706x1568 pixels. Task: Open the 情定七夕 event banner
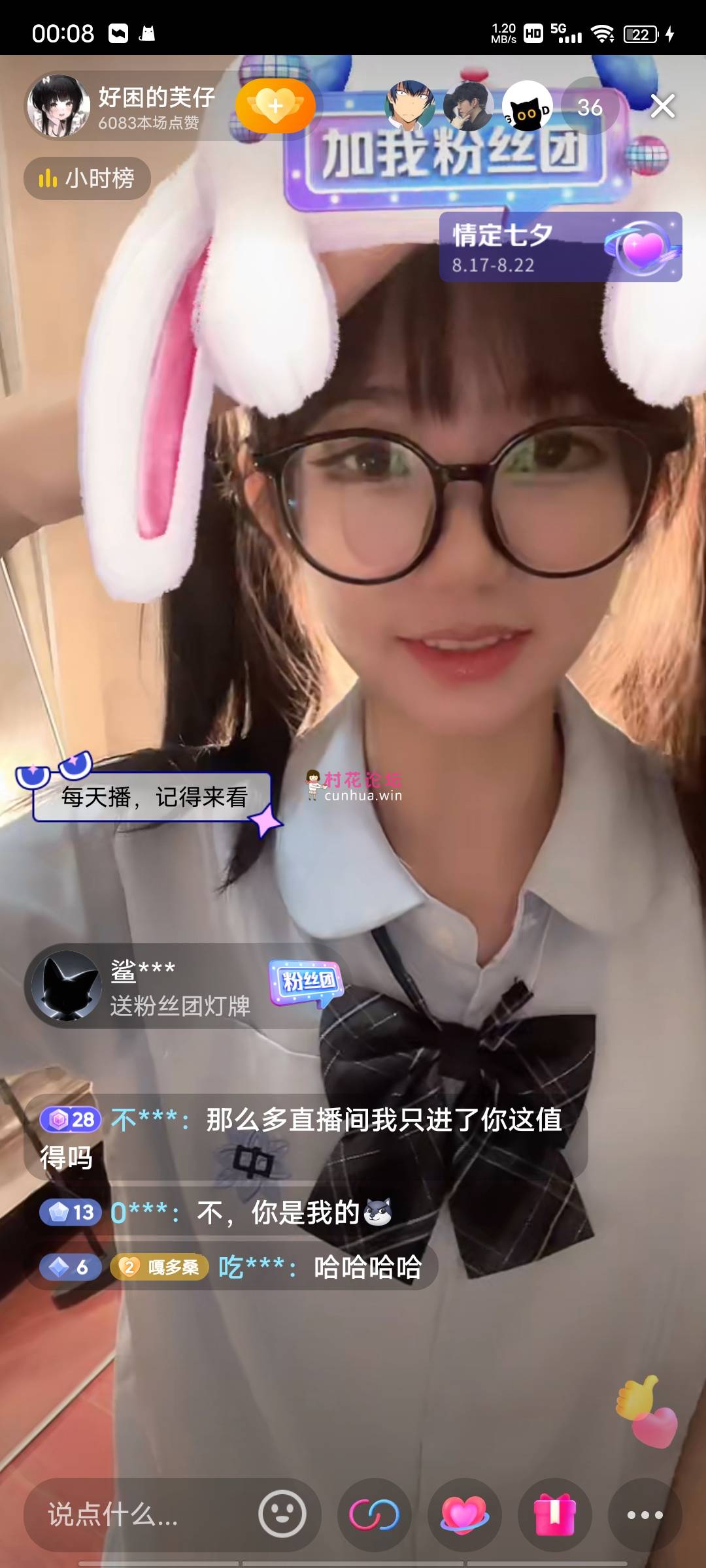pos(560,247)
